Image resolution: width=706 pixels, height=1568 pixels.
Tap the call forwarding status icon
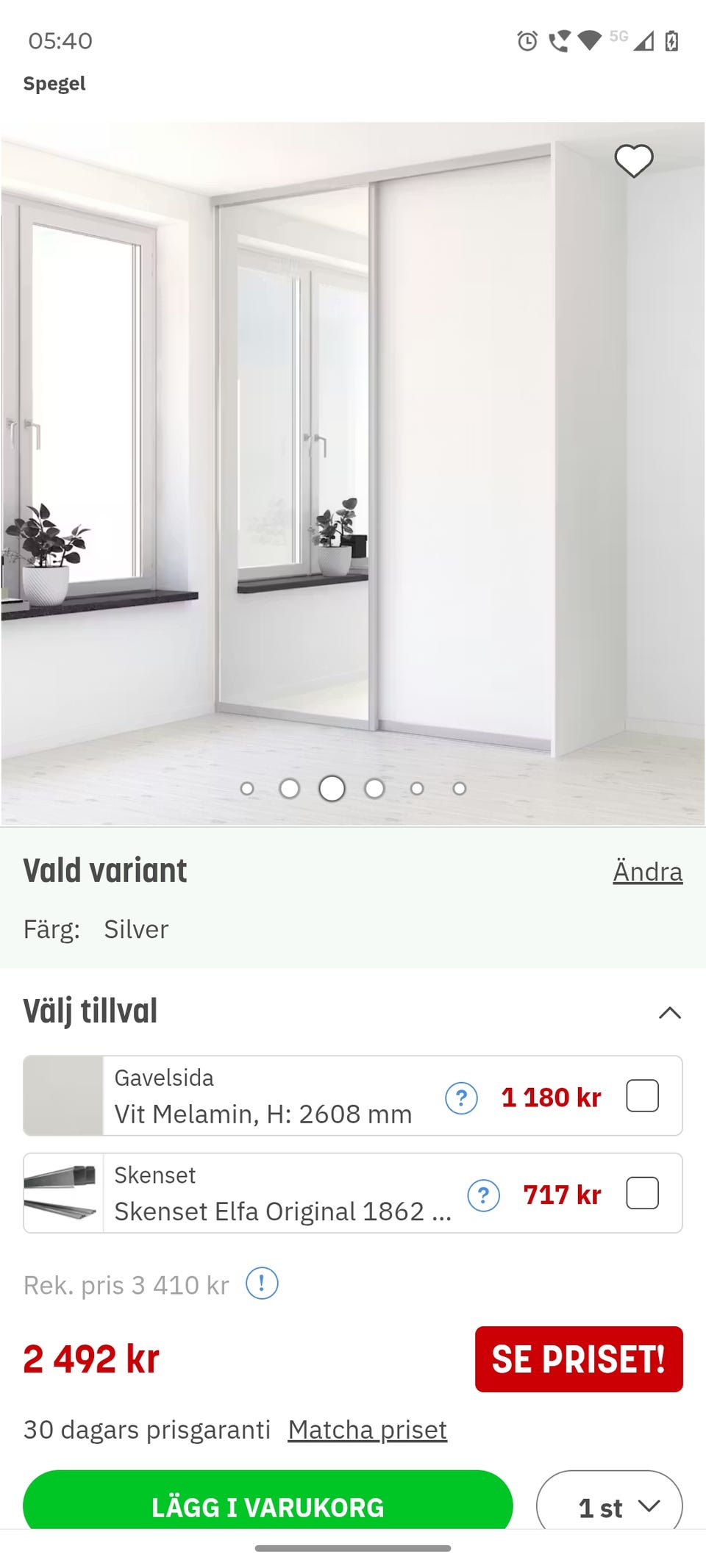point(559,40)
